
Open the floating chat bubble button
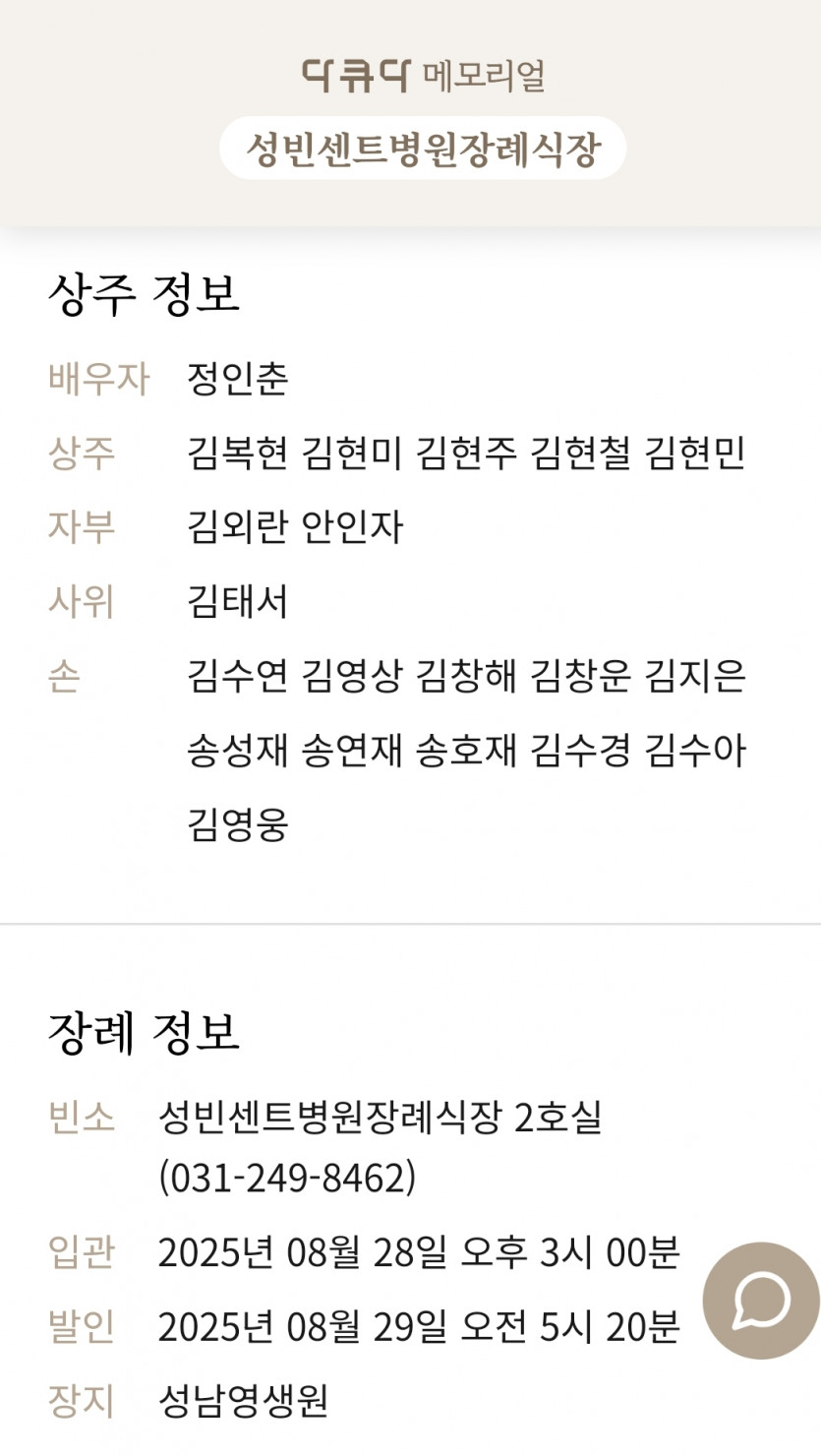(x=761, y=1301)
